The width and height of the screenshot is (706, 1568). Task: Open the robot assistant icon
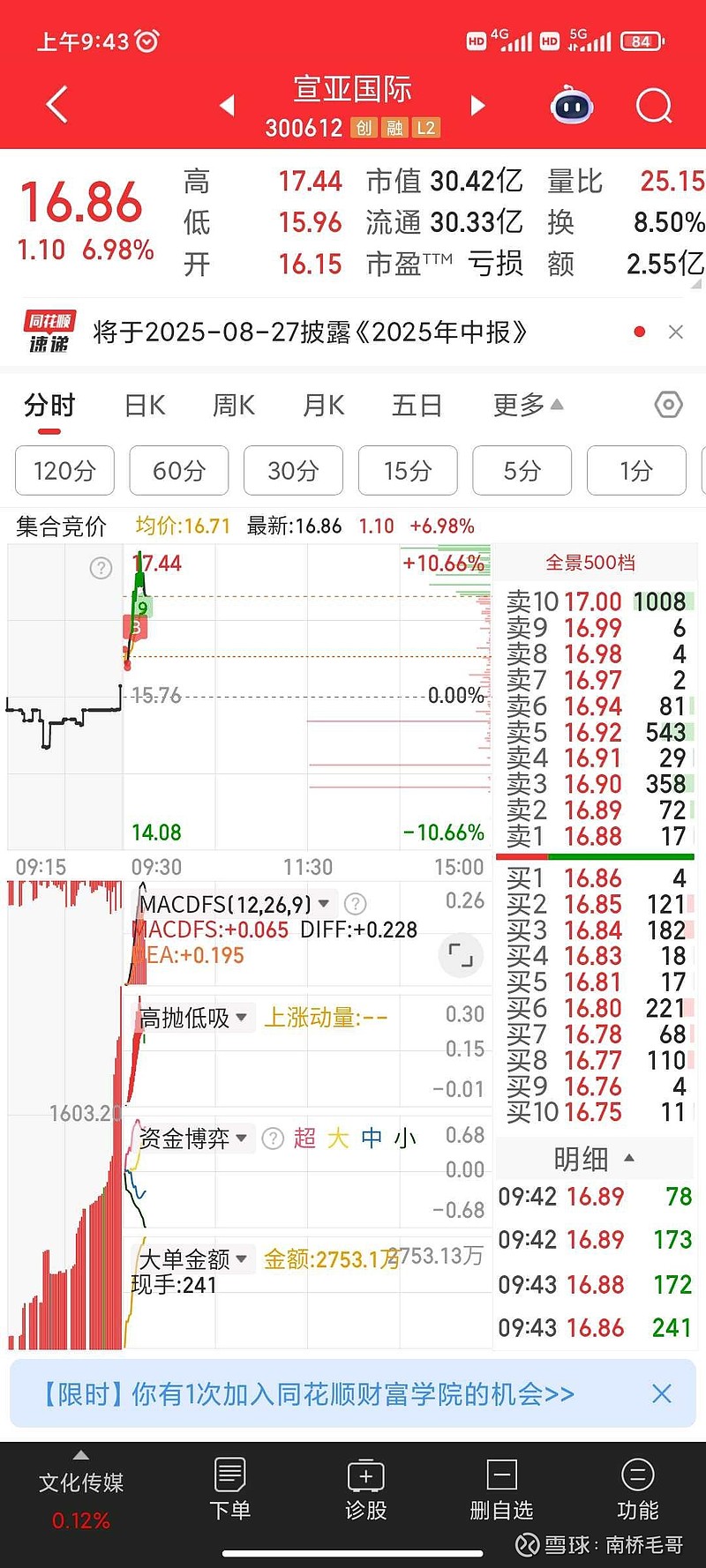click(572, 106)
